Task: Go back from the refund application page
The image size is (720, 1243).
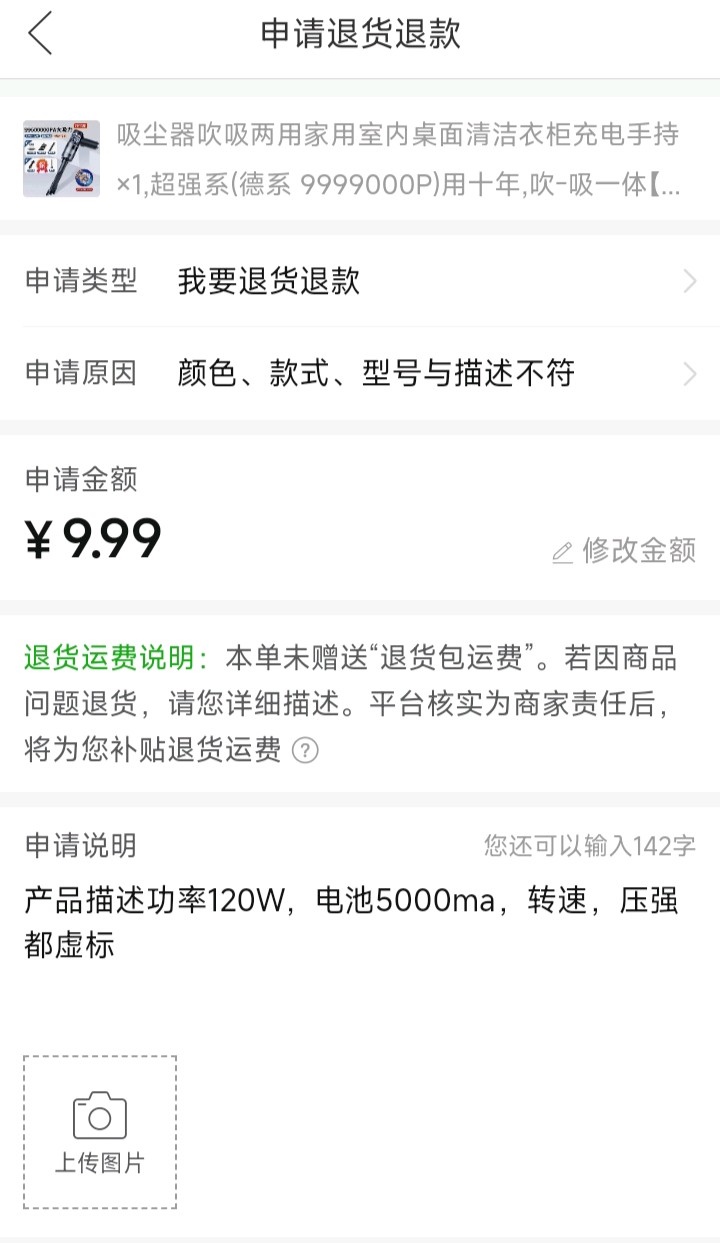Action: point(40,34)
